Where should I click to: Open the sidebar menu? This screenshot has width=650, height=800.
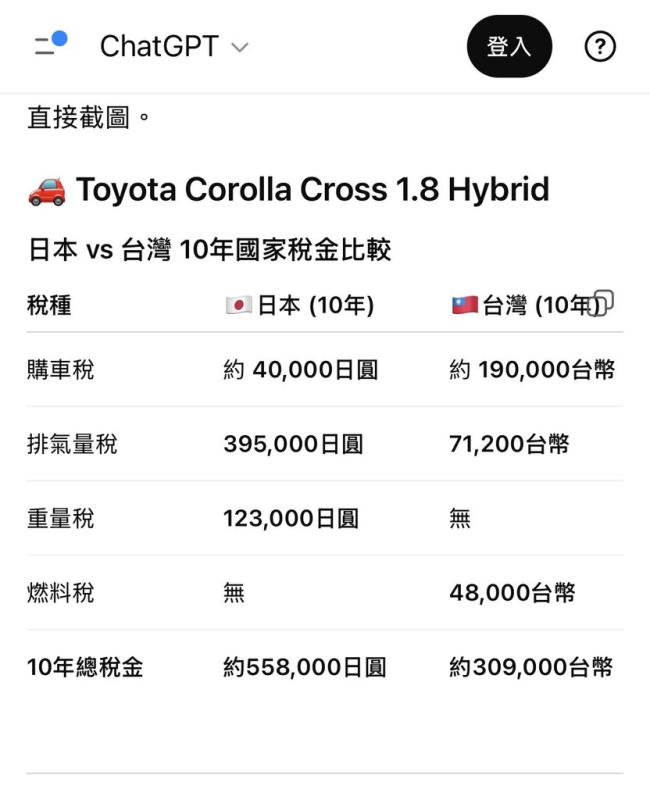point(49,45)
